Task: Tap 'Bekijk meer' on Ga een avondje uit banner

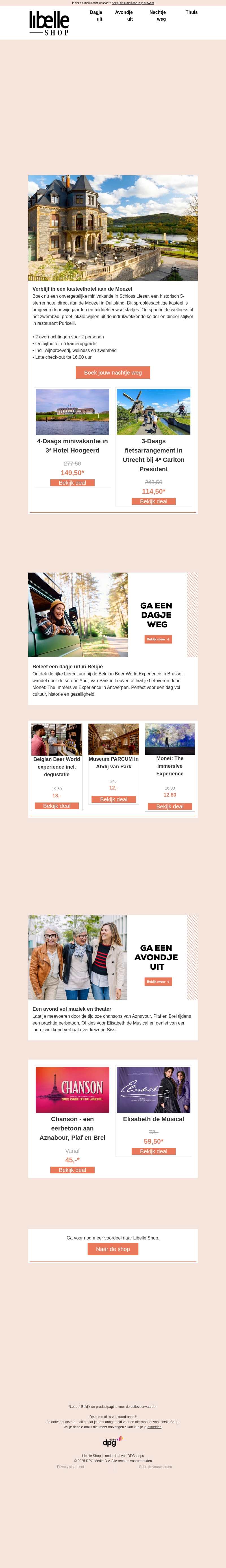Action: point(158,981)
